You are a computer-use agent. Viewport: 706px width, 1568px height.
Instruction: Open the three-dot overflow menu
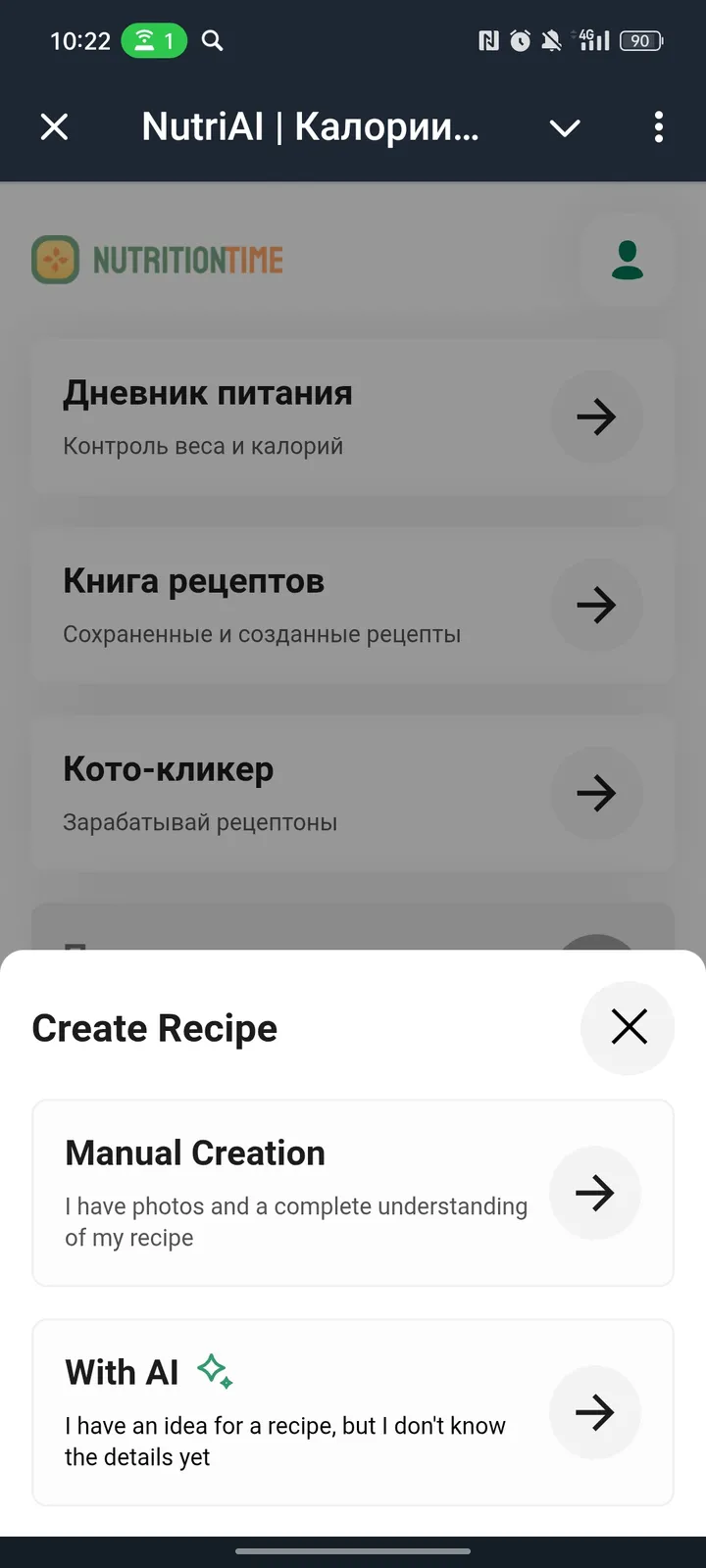tap(658, 126)
